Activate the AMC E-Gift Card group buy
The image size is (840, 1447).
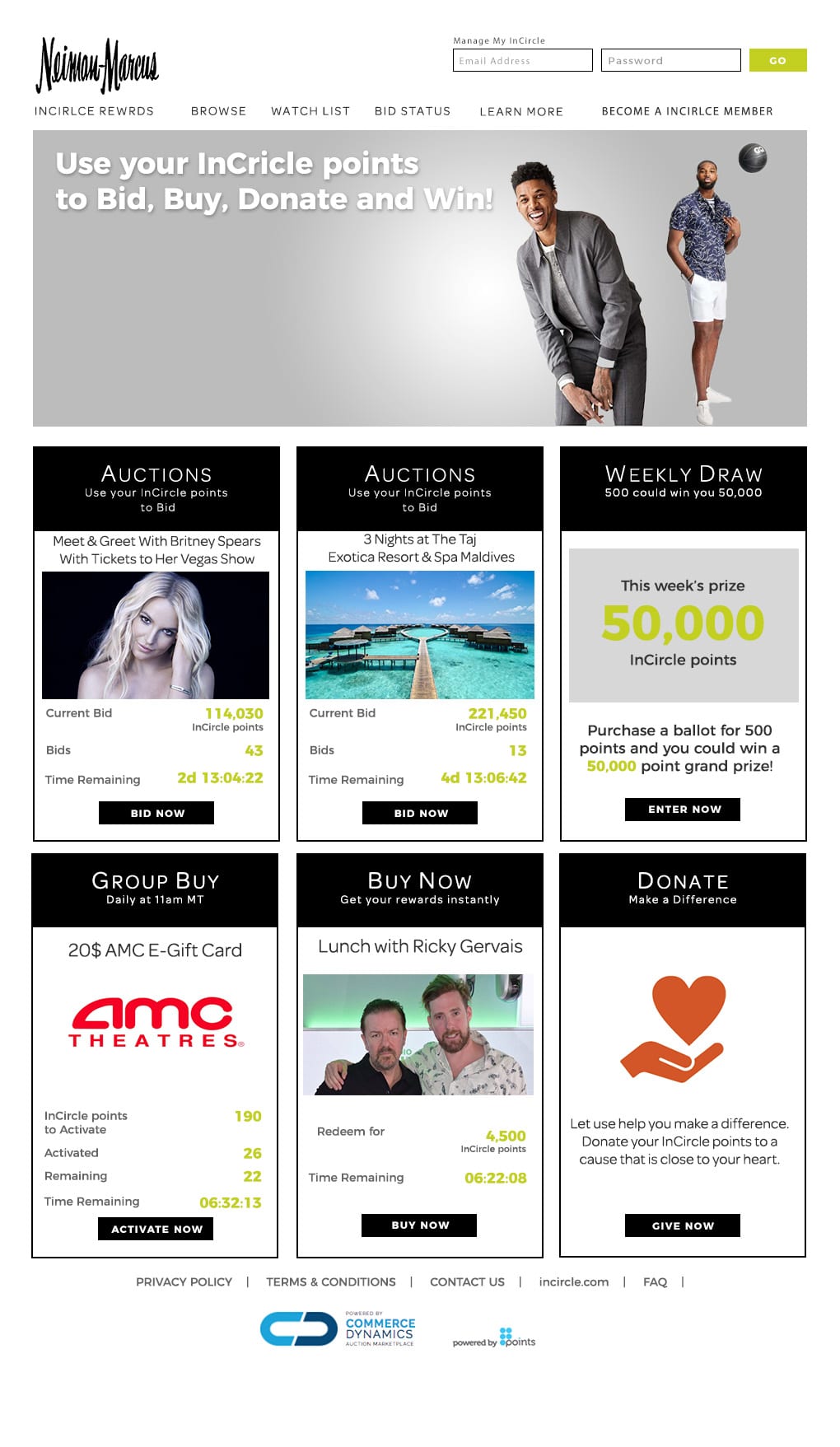pos(156,1229)
